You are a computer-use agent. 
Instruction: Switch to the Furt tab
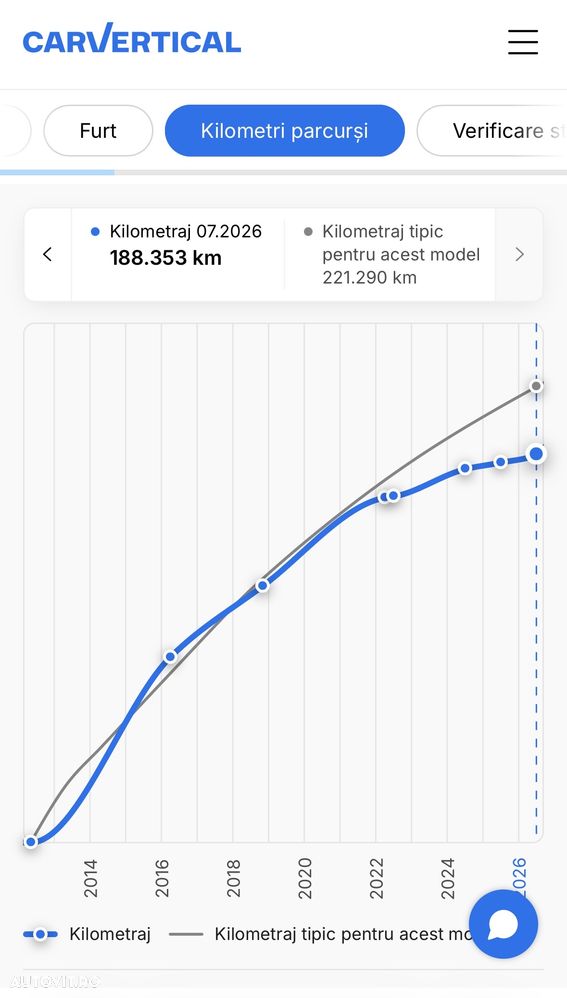pos(98,130)
